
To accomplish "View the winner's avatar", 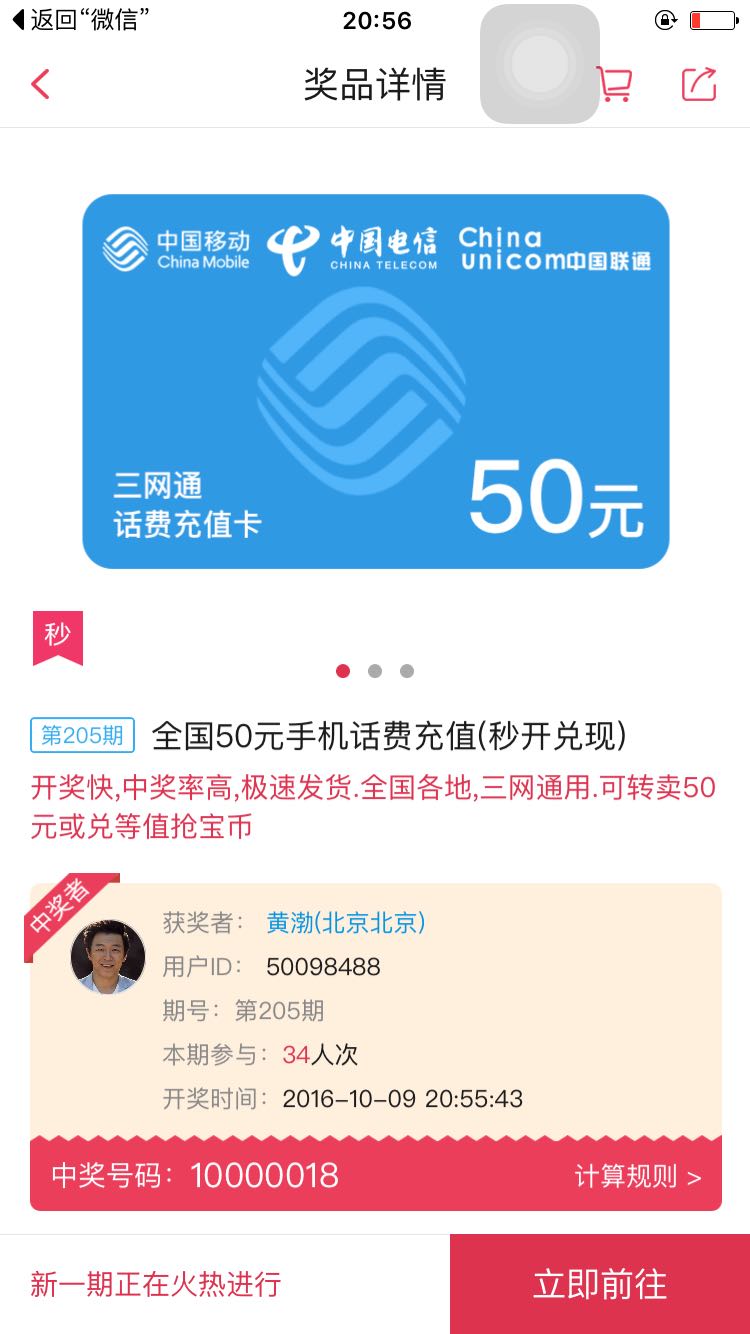I will pos(108,957).
